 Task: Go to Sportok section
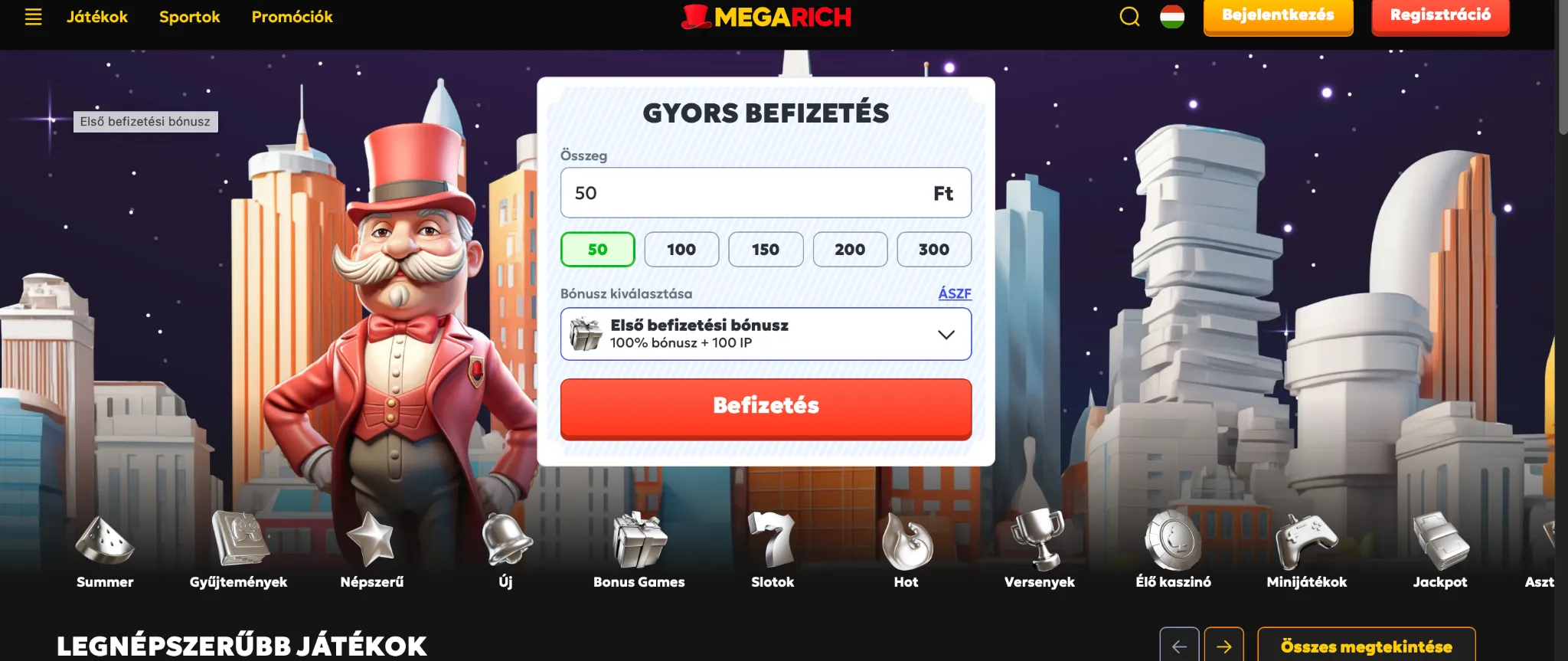[189, 17]
